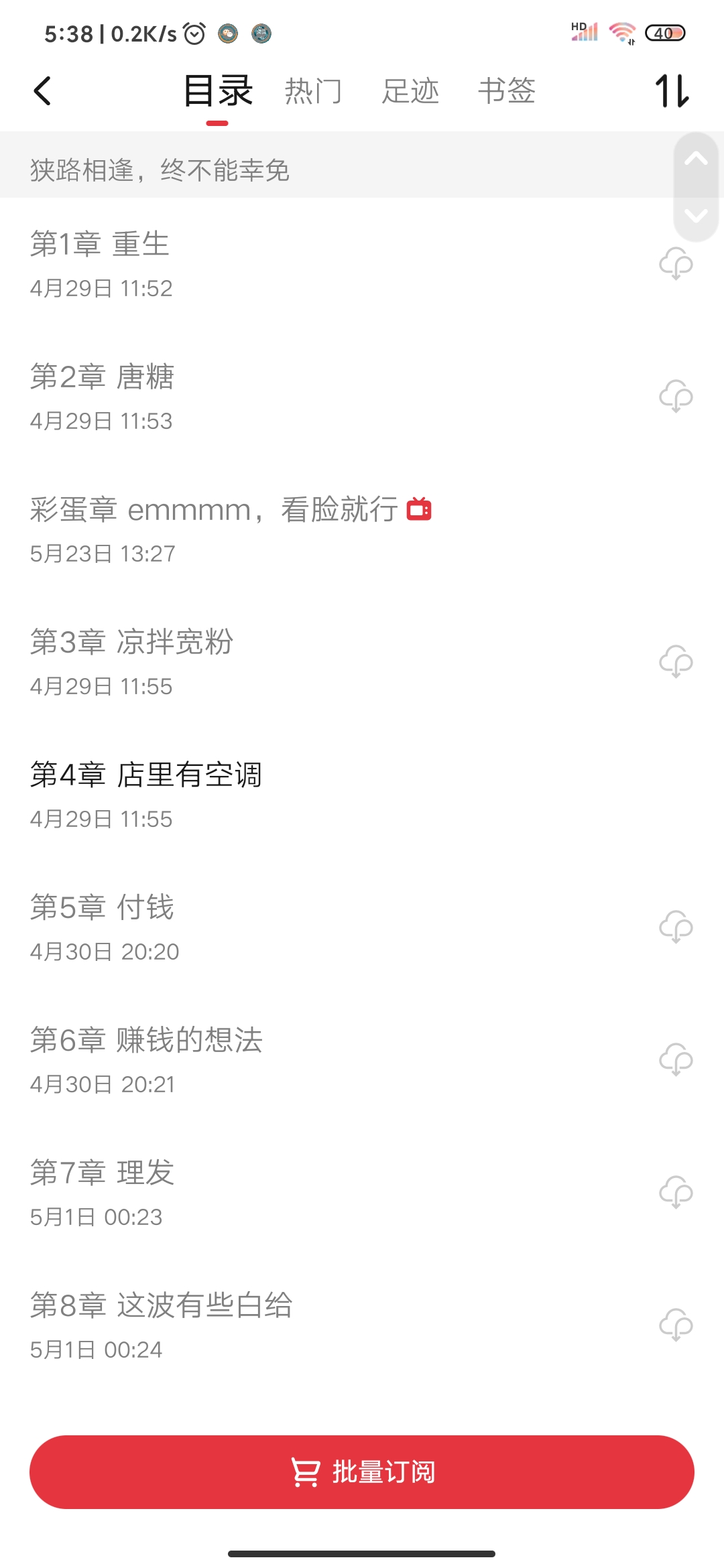Open the 书签 tab
This screenshot has width=724, height=1568.
(507, 91)
